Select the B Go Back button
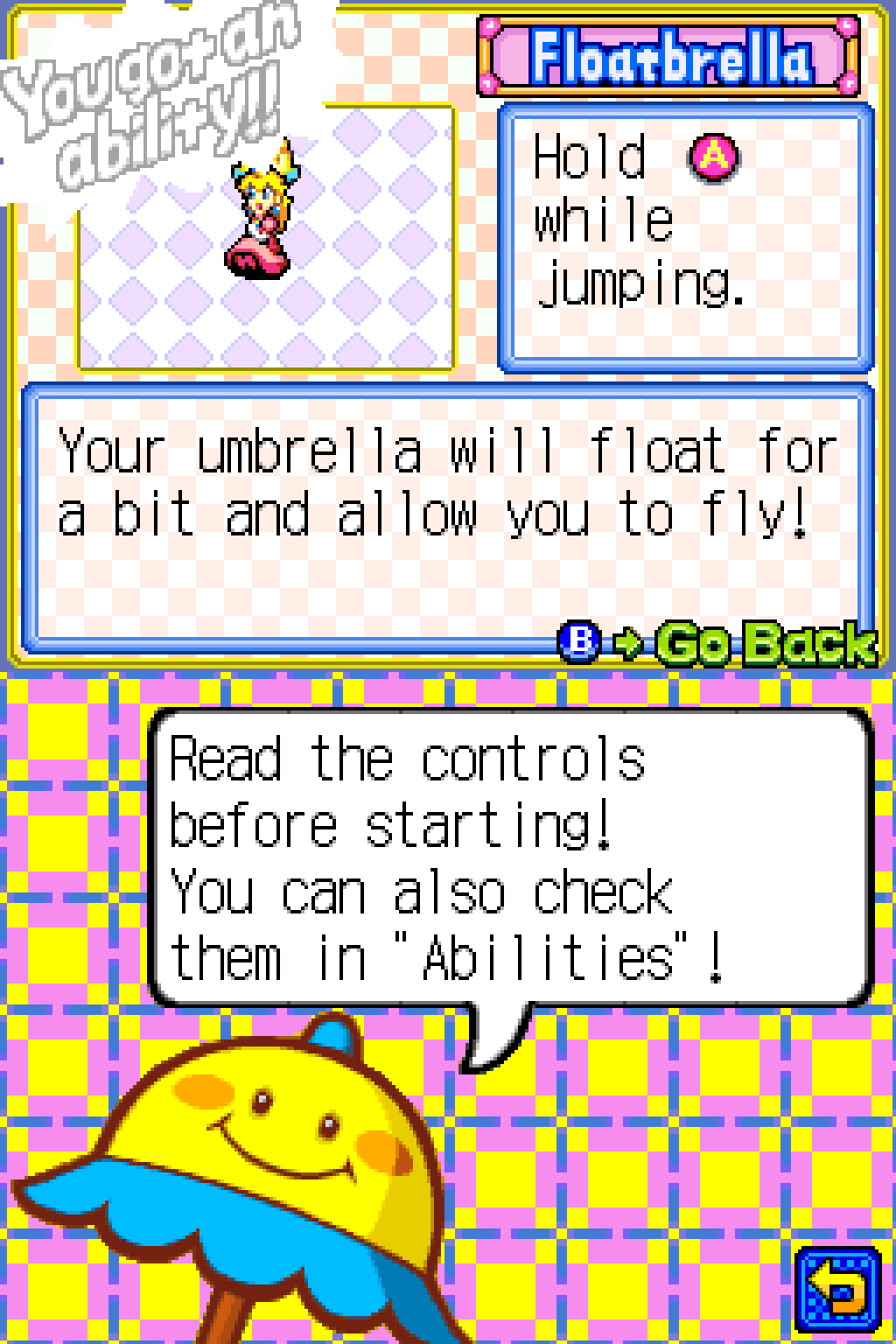 (717, 645)
